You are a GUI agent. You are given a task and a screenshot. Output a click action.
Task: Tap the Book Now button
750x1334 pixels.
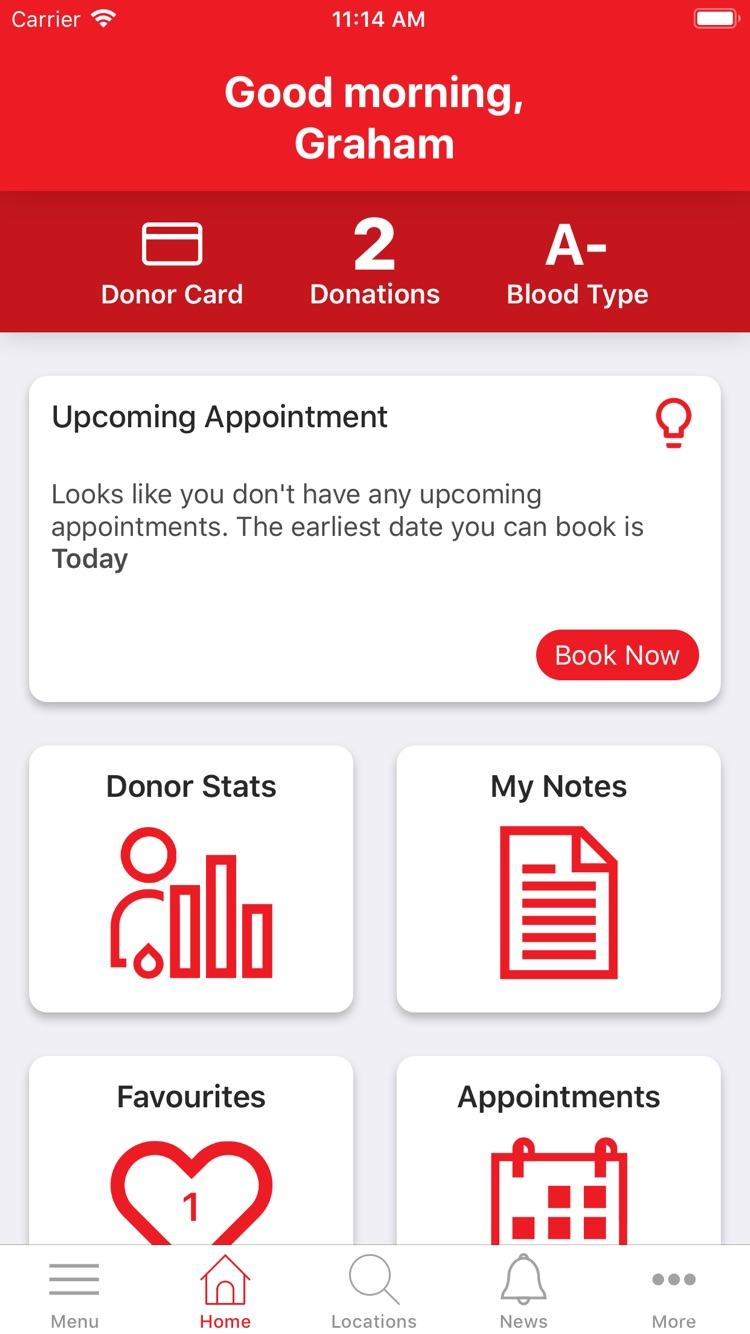[617, 655]
